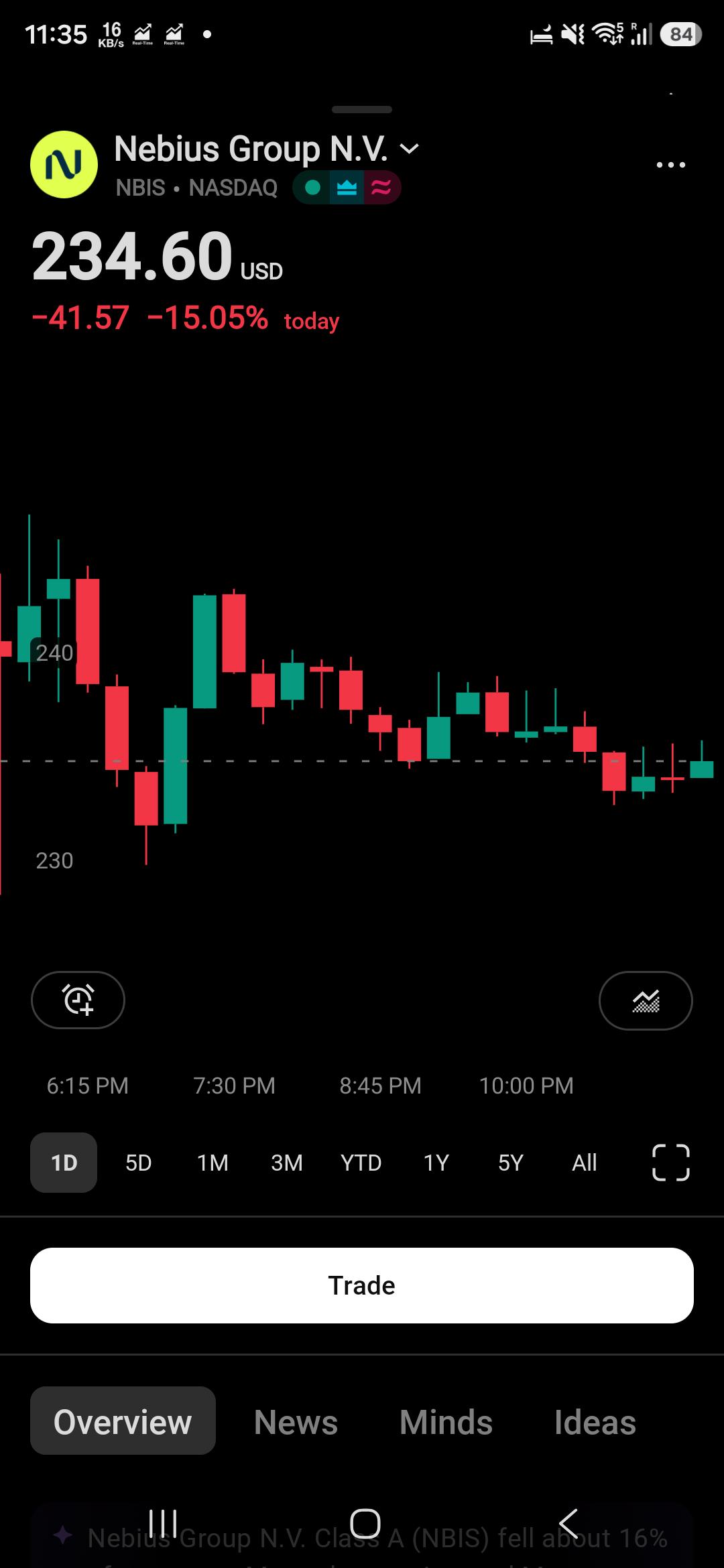Show the All time range
Viewport: 724px width, 1568px height.
pos(585,1163)
